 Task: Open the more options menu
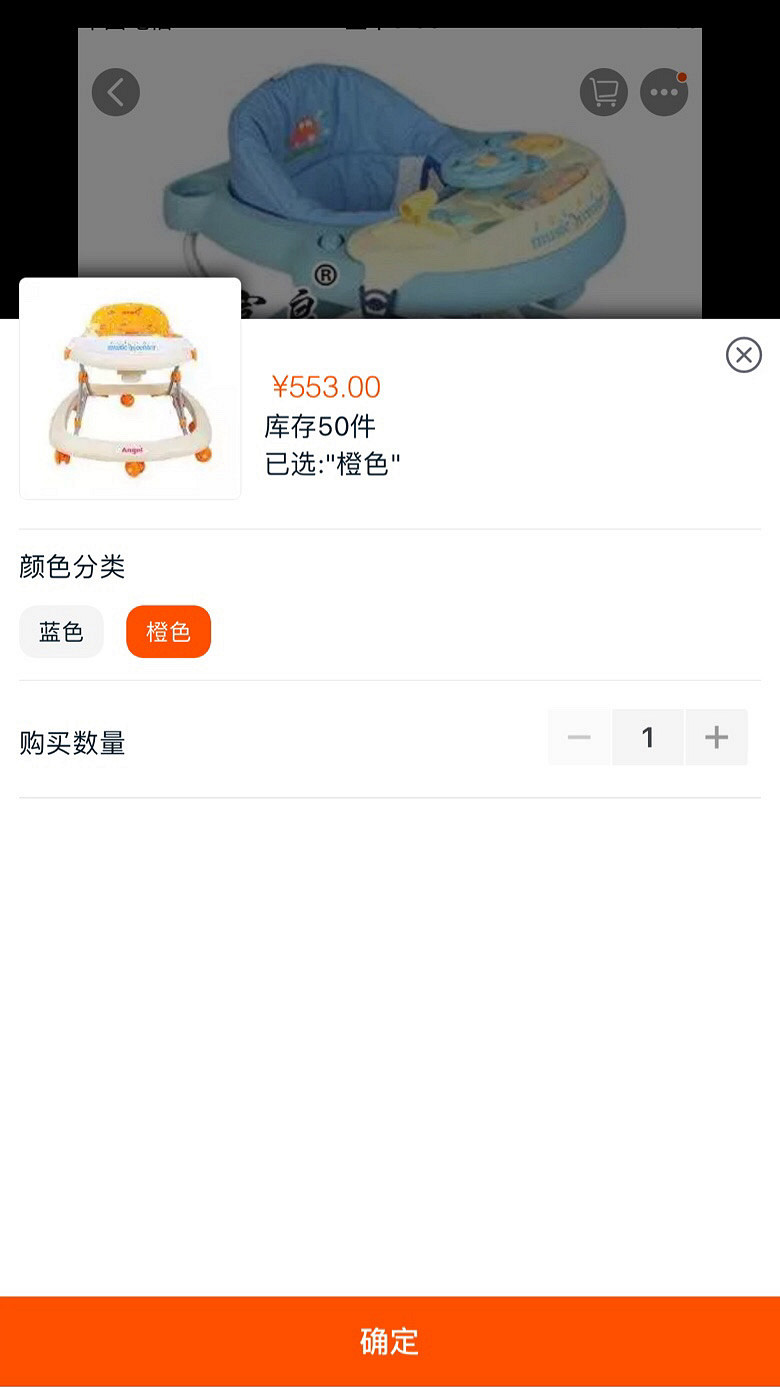tap(664, 93)
